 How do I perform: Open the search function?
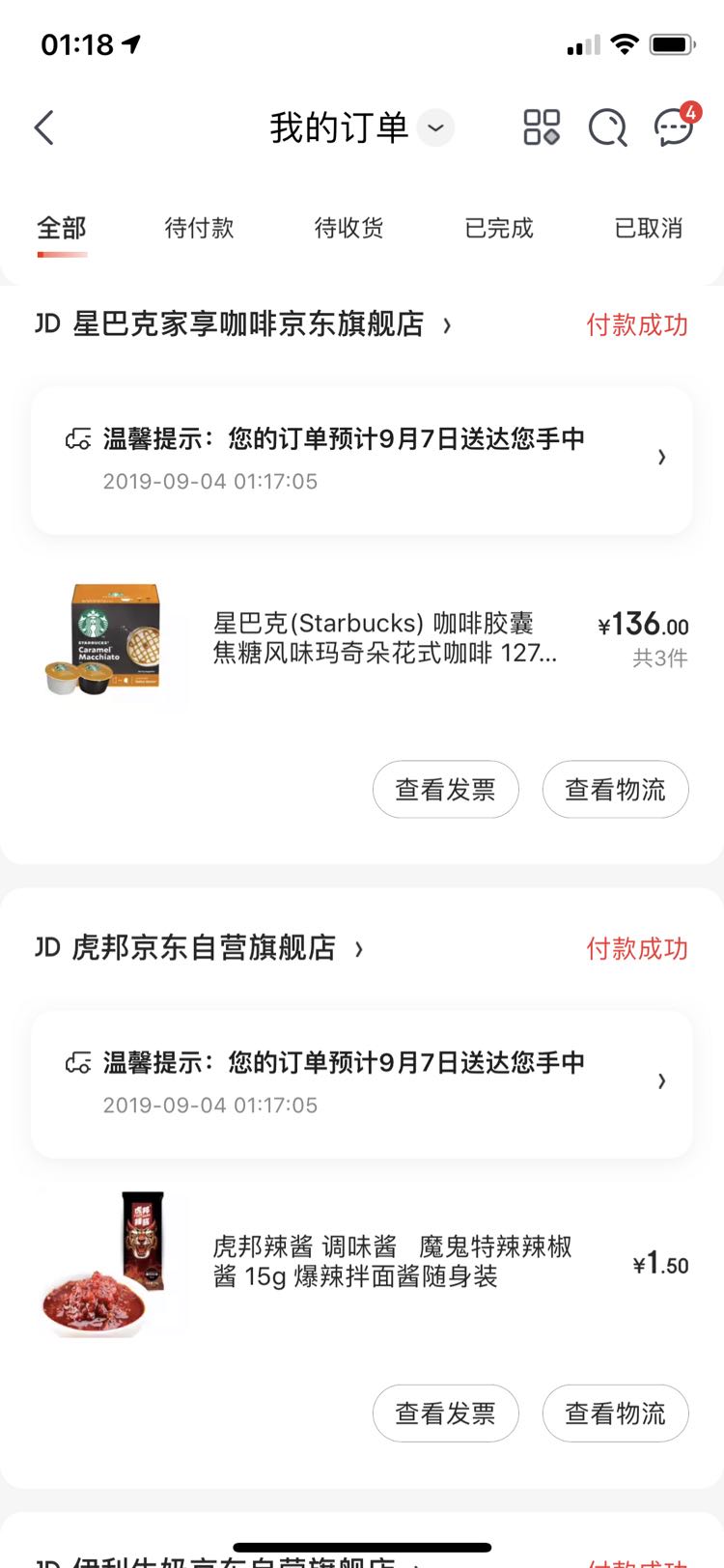[606, 127]
